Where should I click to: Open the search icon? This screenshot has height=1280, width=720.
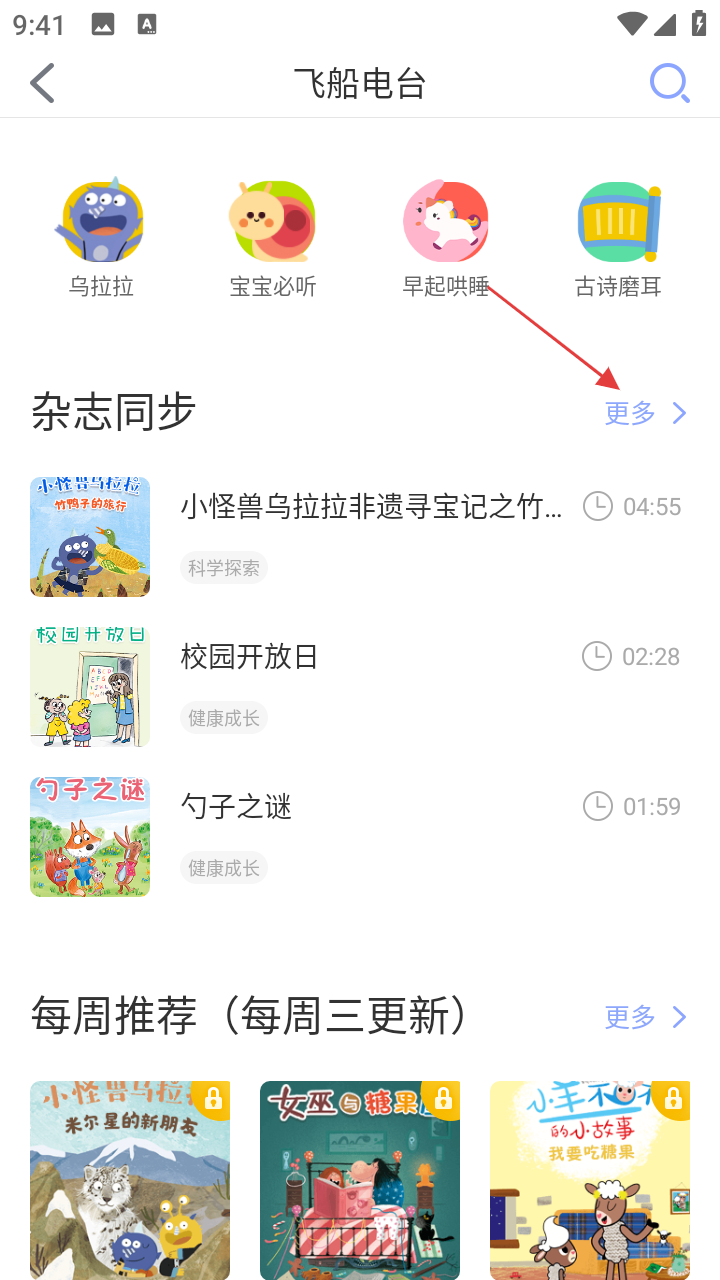click(x=669, y=83)
